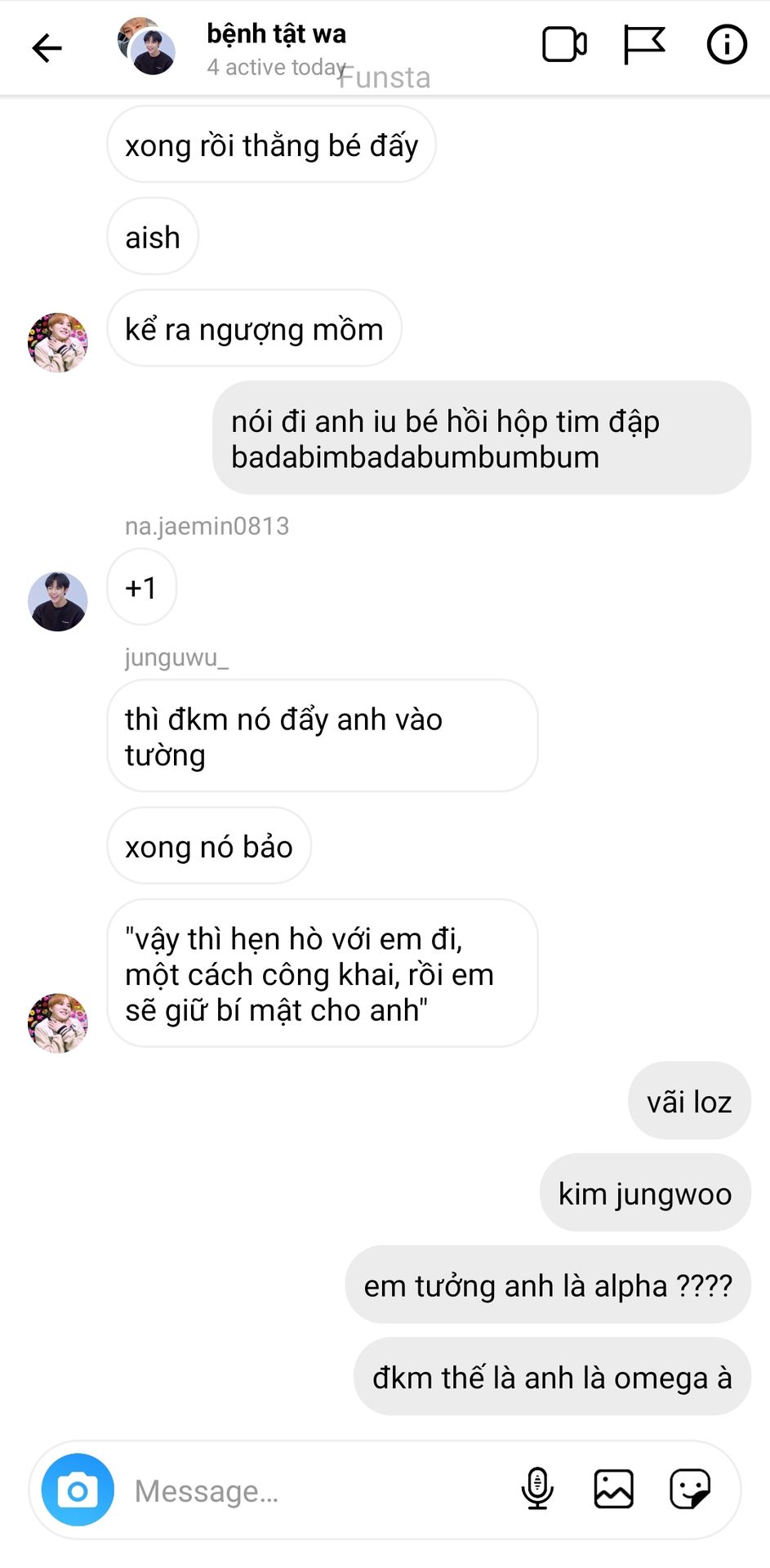Viewport: 770px width, 1568px height.
Task: Tap the avatar beside "kể ra ngượng mồm"
Action: point(57,343)
